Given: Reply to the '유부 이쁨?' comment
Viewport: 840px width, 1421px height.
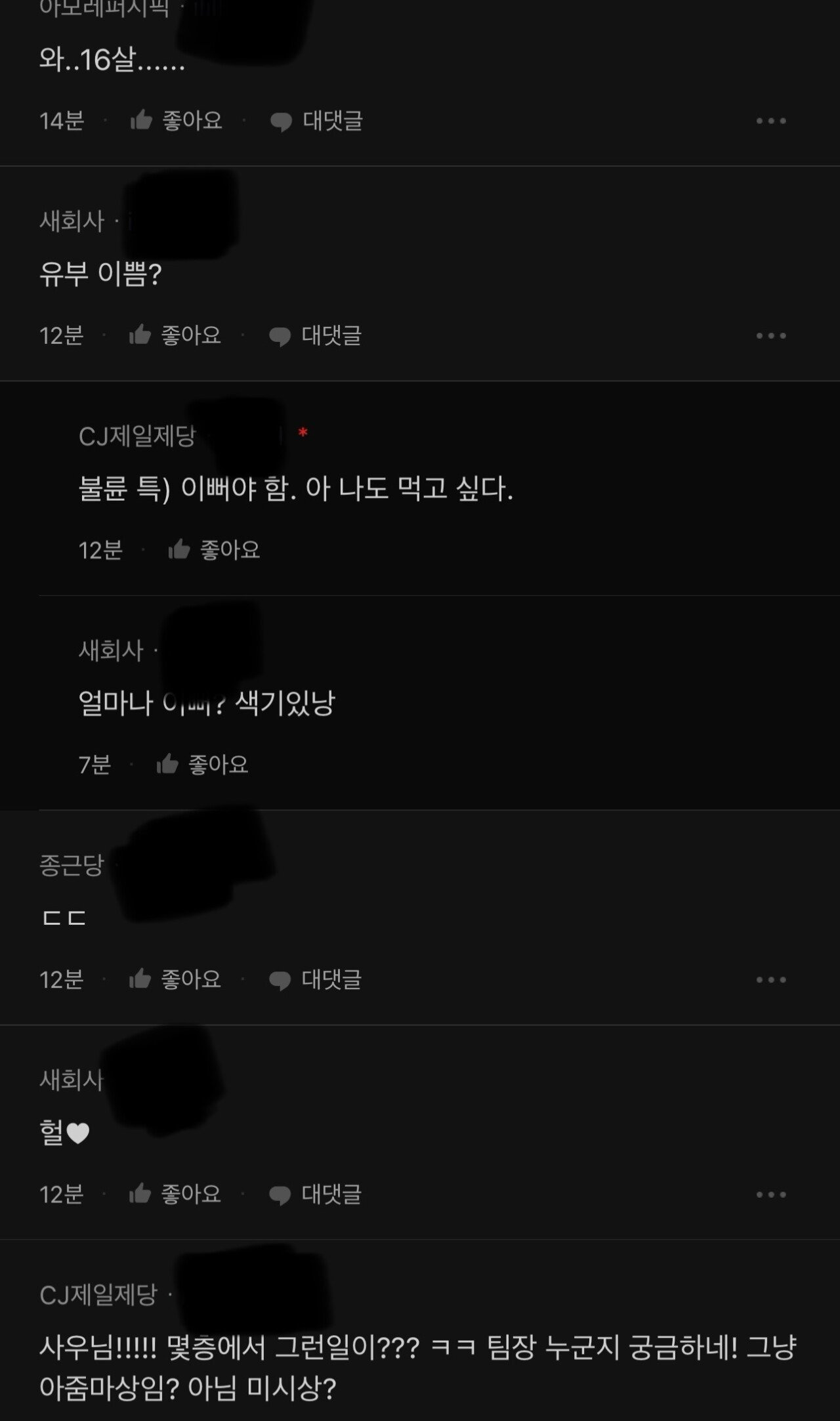Looking at the screenshot, I should point(315,335).
